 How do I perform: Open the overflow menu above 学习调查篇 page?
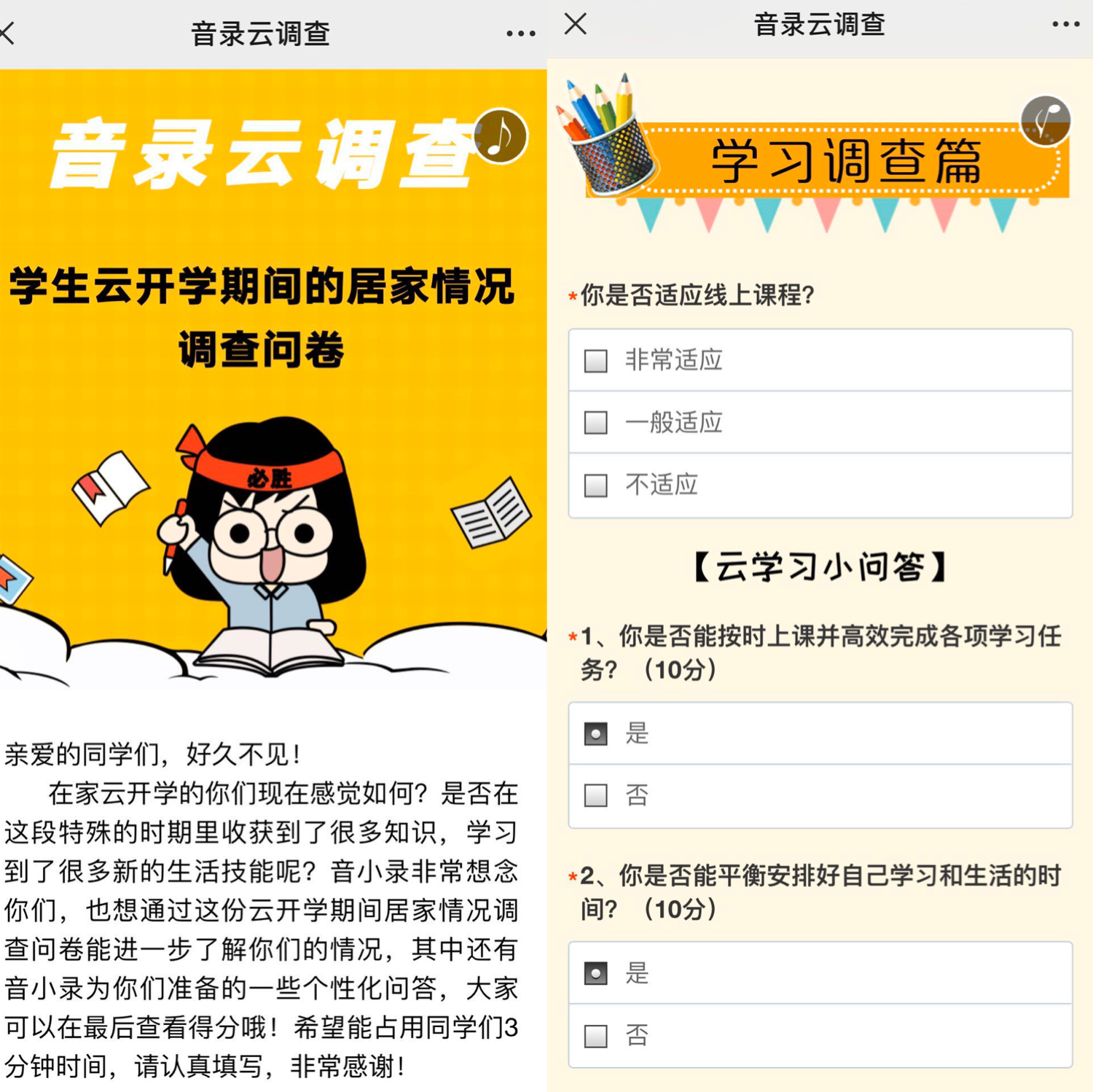1065,25
